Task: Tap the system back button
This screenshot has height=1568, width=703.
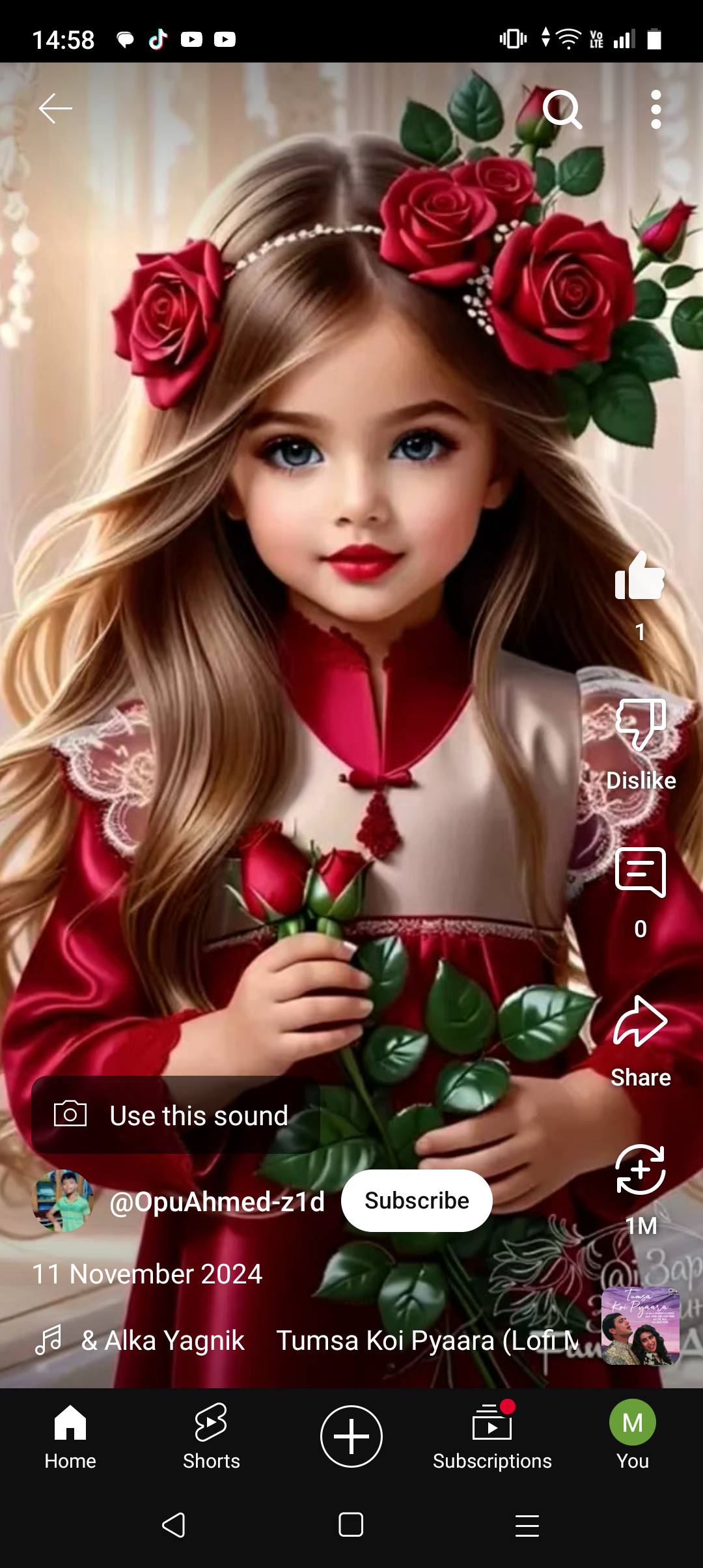Action: click(174, 1525)
